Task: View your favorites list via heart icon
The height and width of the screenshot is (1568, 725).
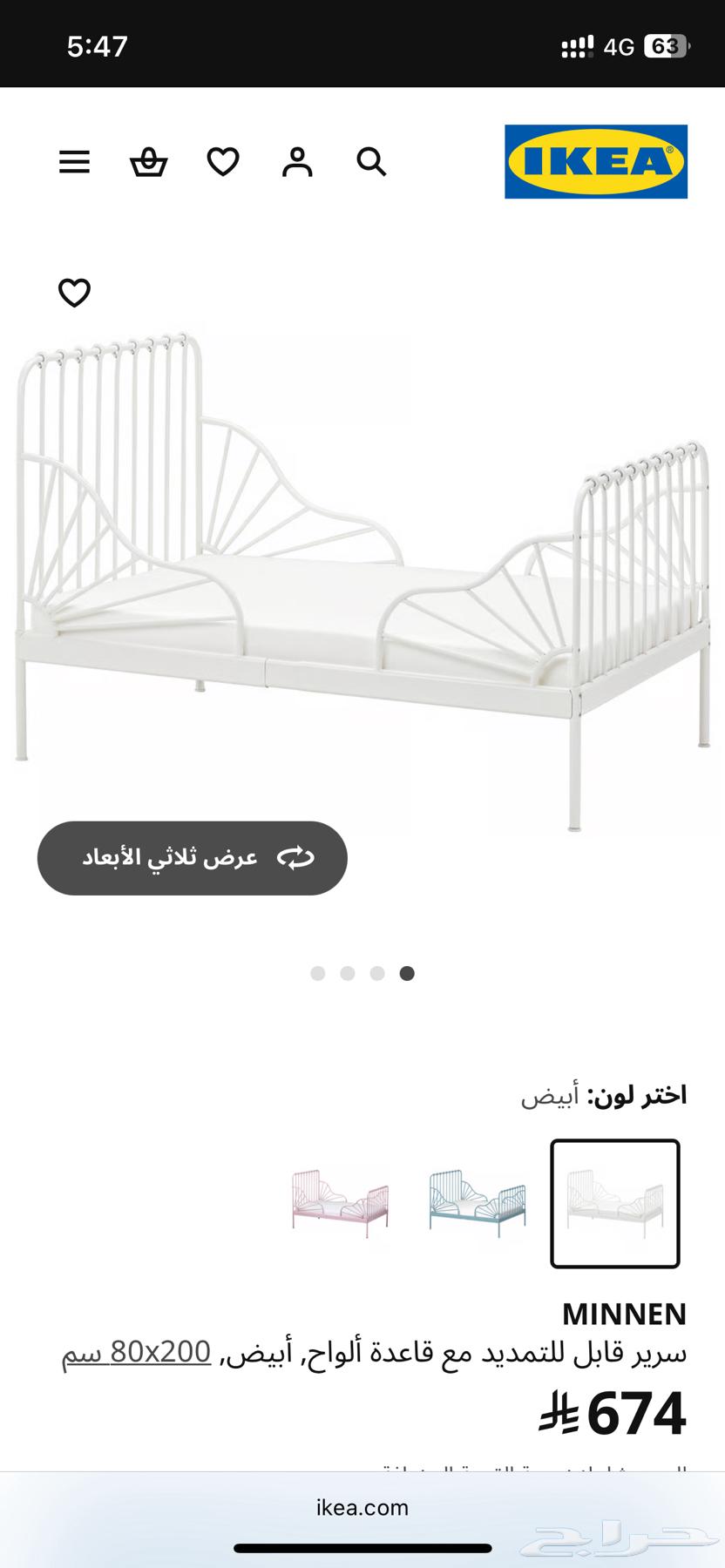Action: point(223,162)
